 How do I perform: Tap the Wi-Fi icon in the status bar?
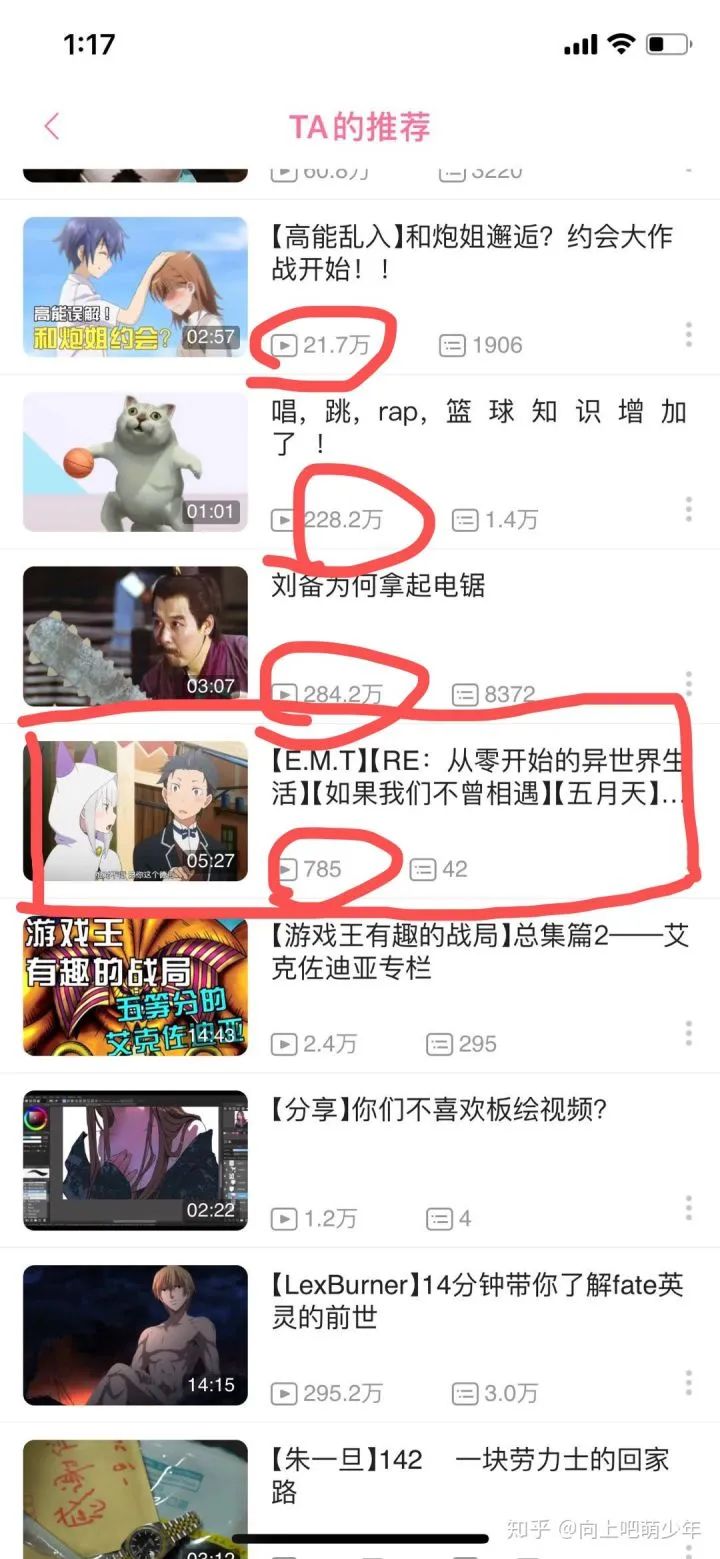pos(622,44)
